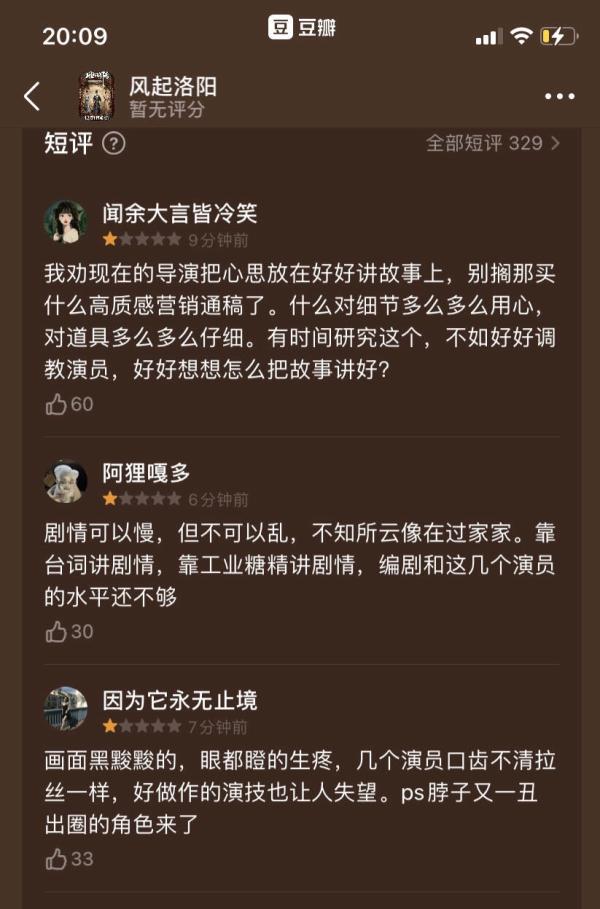600x909 pixels.
Task: Open 因为它永无止境's profile avatar
Action: (66, 708)
